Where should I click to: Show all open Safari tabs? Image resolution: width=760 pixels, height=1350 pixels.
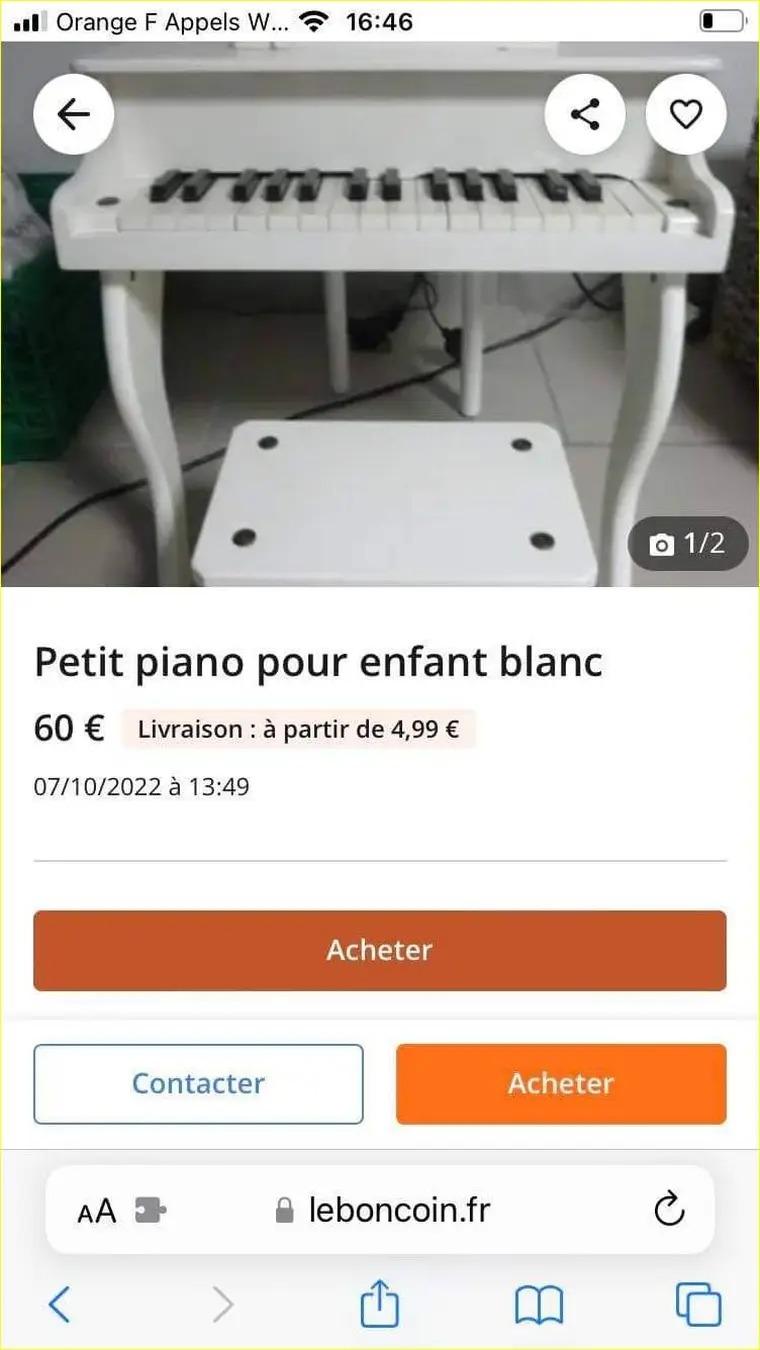(x=698, y=1305)
